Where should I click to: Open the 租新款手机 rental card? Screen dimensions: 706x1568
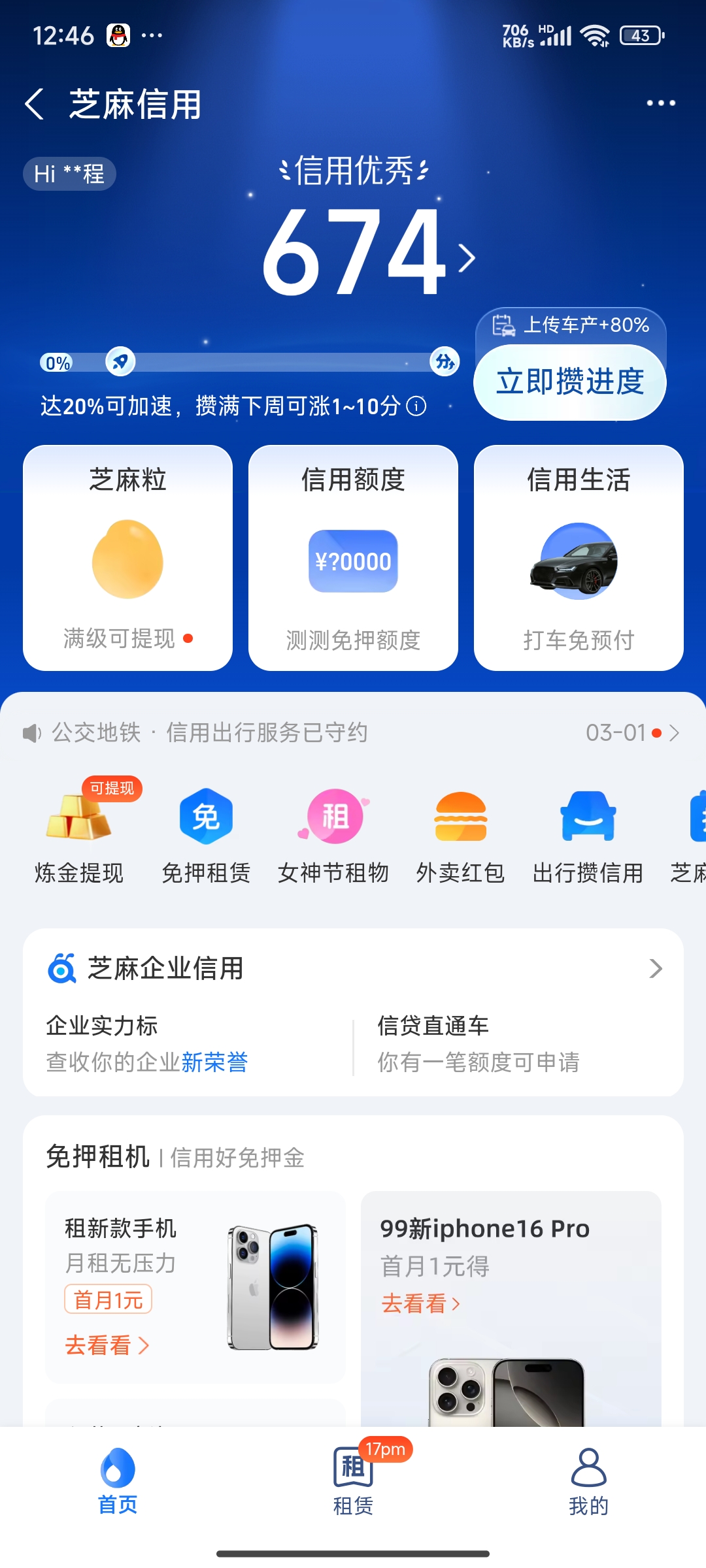pyautogui.click(x=195, y=1286)
